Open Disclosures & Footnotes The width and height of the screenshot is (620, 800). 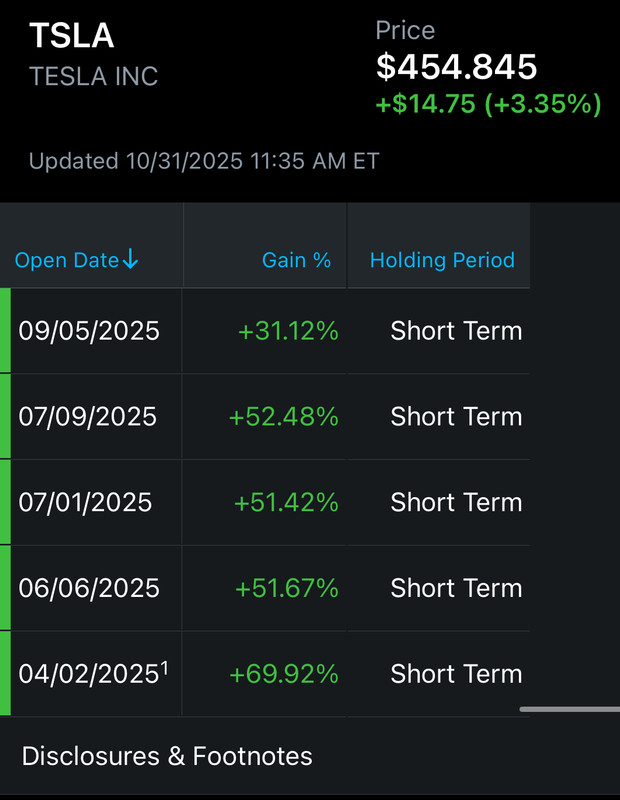pos(167,756)
